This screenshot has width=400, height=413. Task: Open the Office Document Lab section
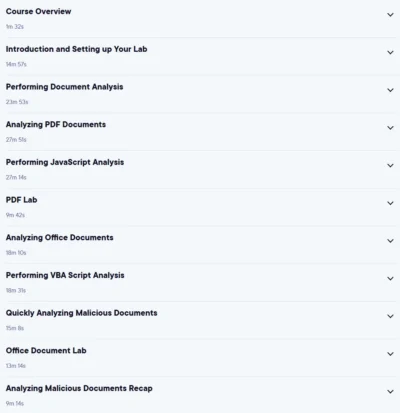pyautogui.click(x=200, y=358)
